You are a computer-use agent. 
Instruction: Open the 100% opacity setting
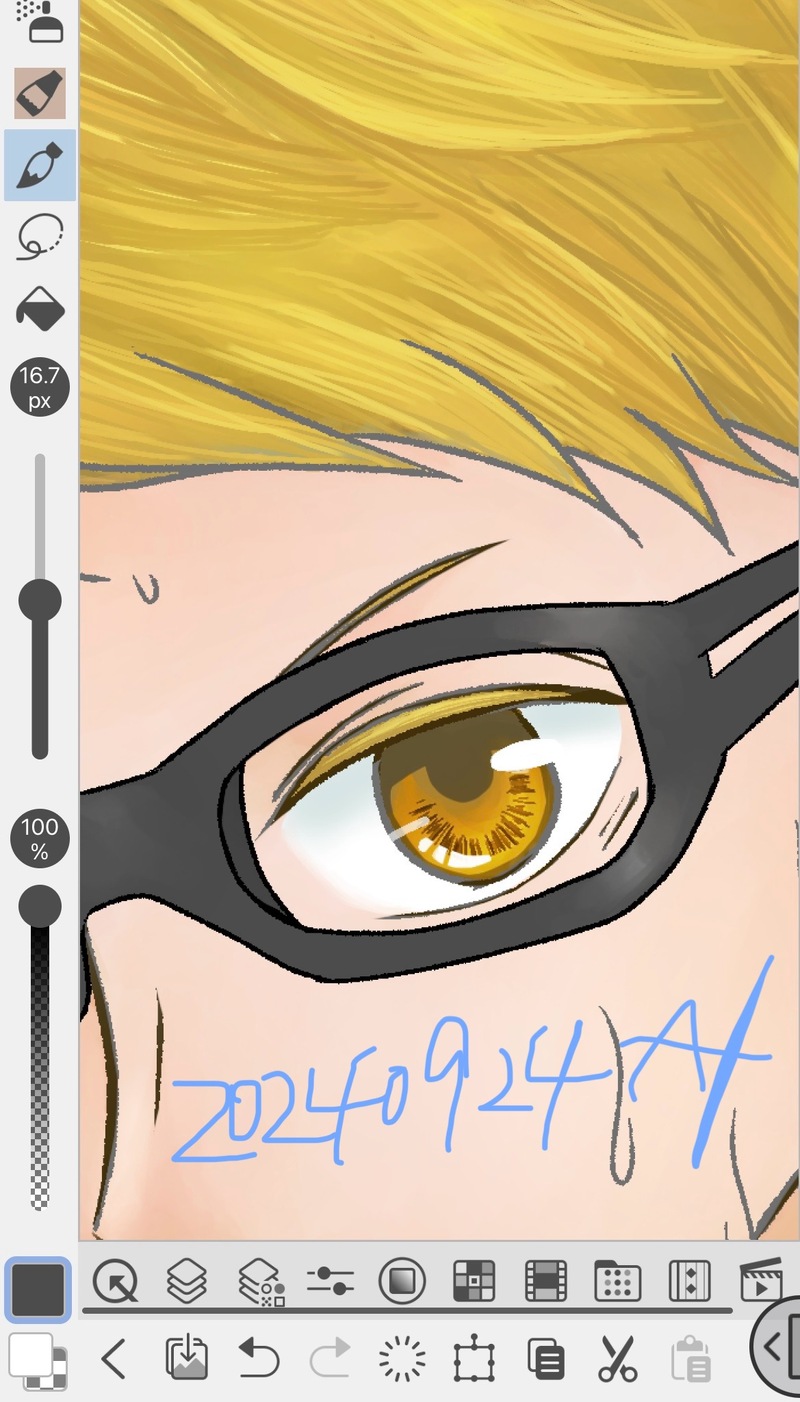(x=40, y=839)
